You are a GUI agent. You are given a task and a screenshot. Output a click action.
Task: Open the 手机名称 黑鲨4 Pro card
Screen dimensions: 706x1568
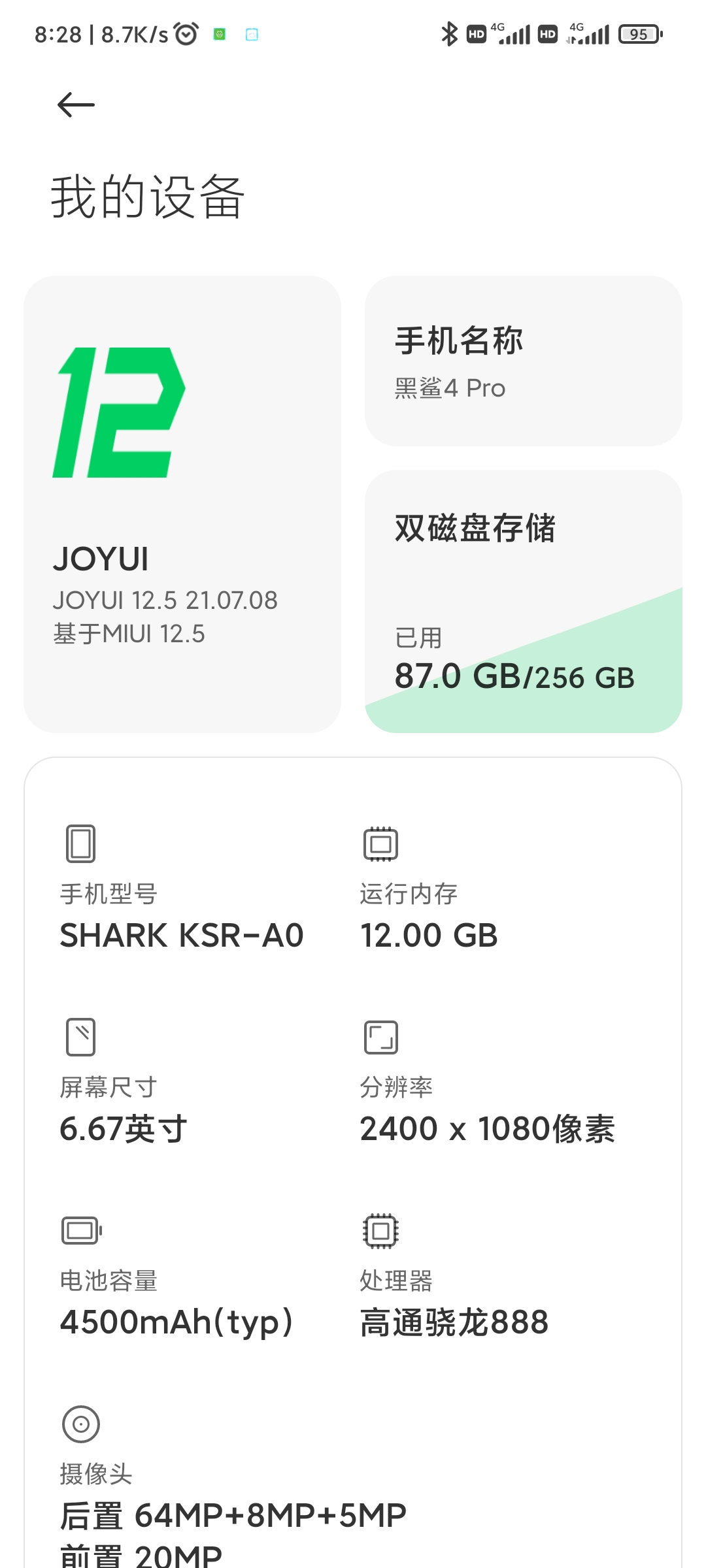(524, 361)
